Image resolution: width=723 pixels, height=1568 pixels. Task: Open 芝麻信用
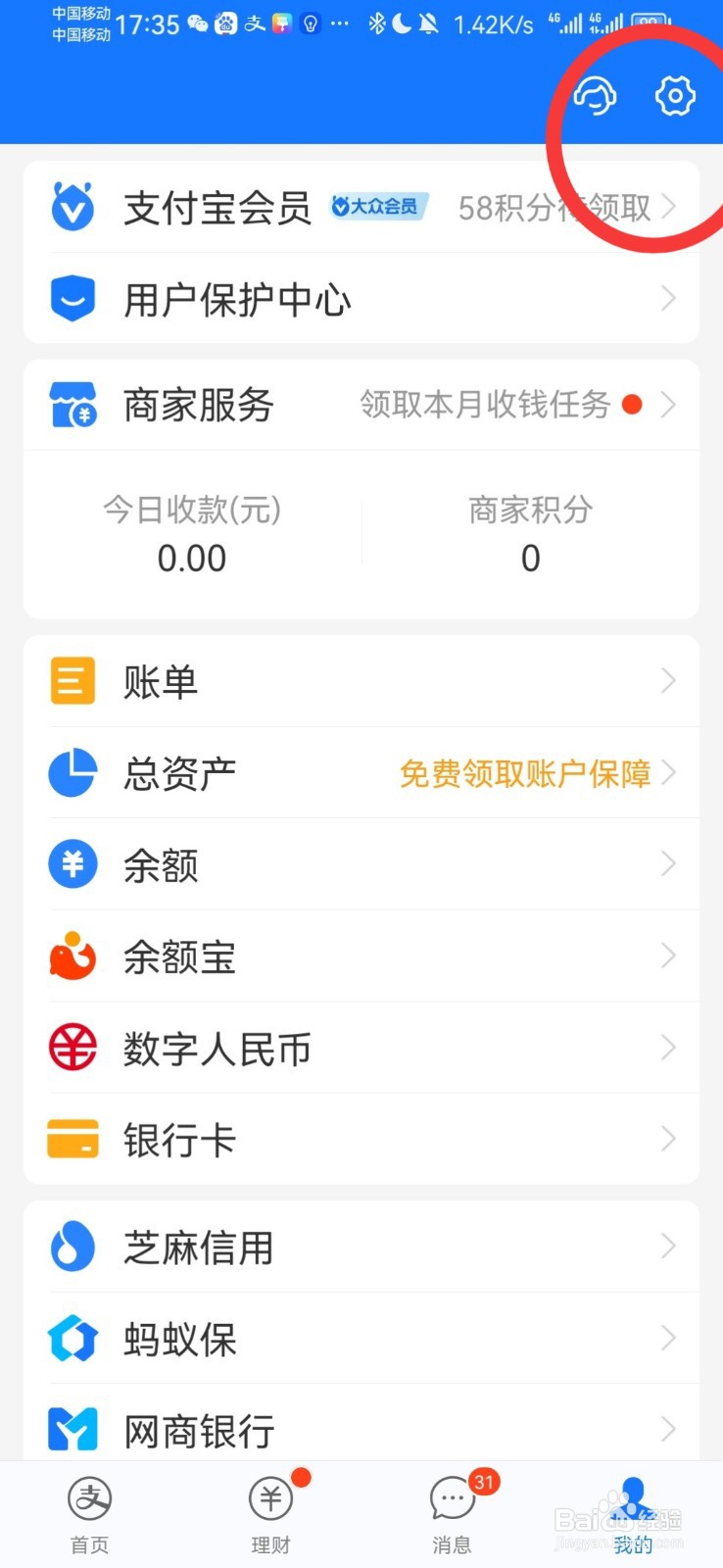tap(361, 1247)
